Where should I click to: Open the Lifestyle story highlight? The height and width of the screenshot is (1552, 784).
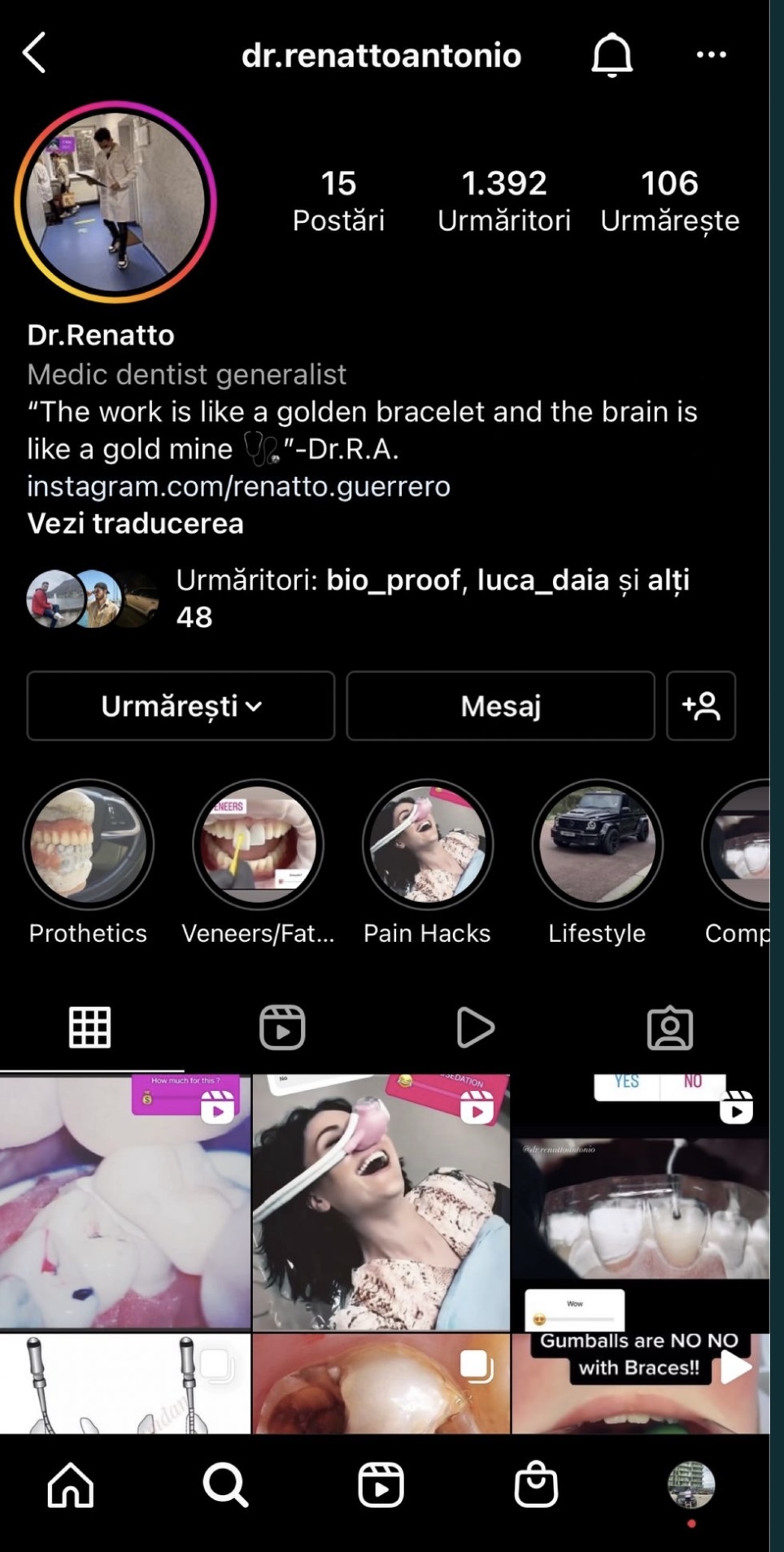(597, 844)
